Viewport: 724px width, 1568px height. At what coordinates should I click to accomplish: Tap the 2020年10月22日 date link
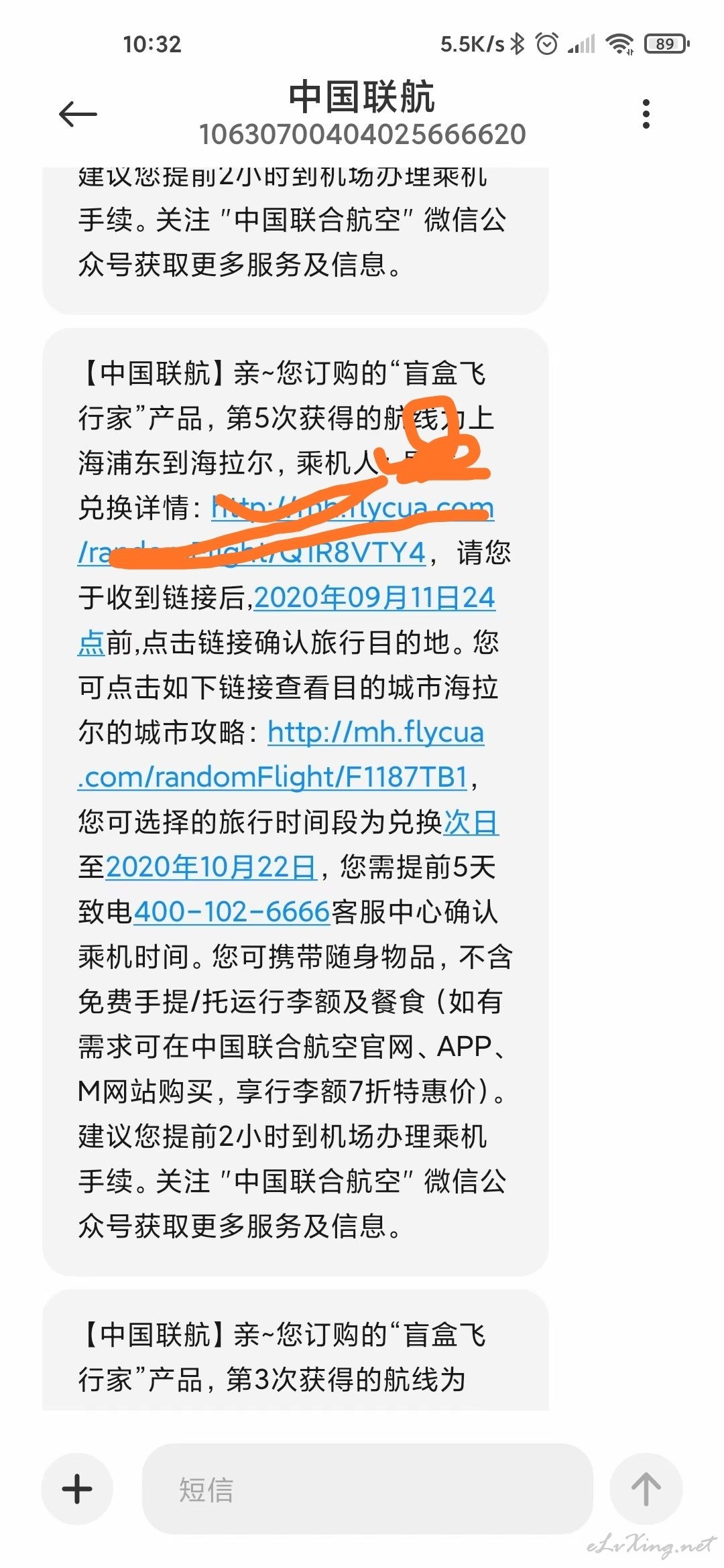(x=211, y=867)
